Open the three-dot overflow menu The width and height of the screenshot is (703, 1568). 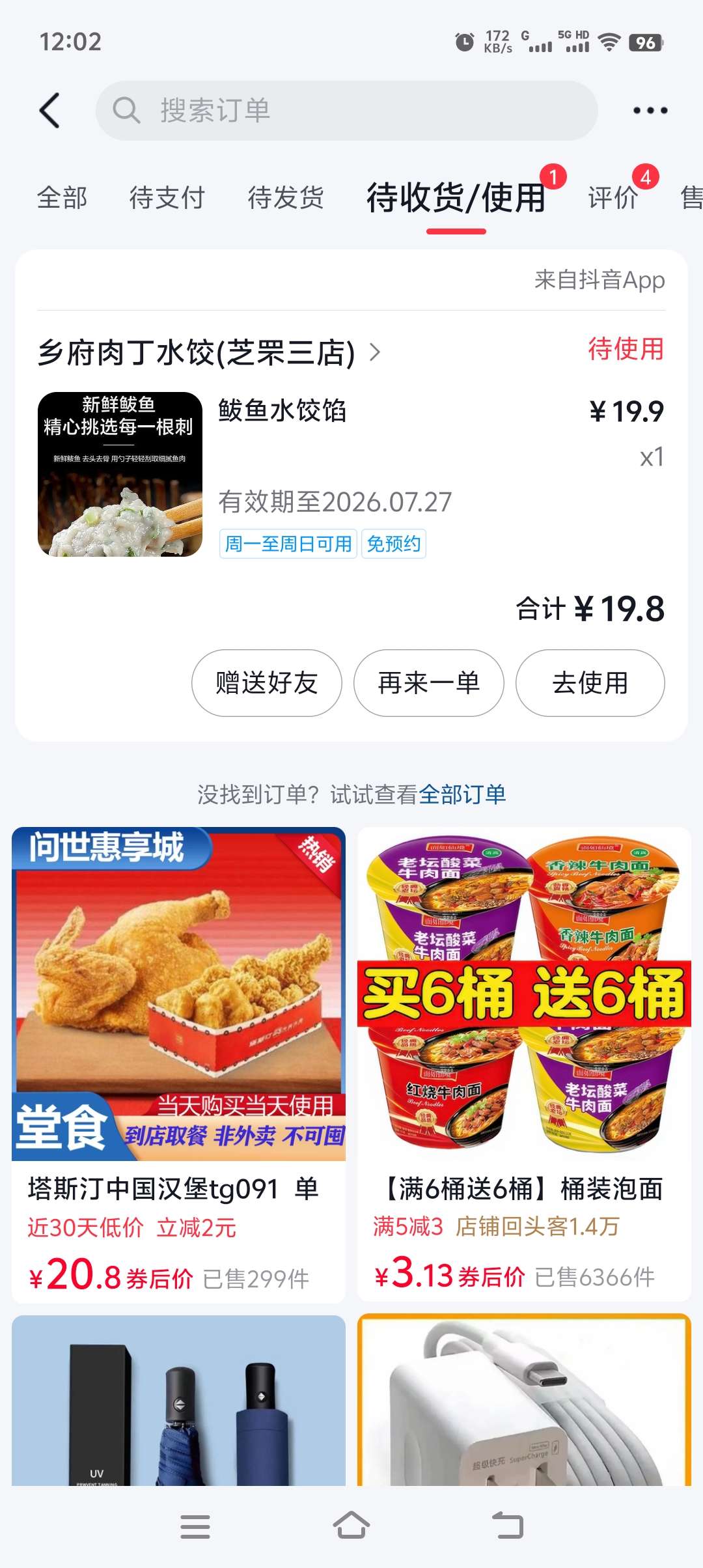[x=650, y=111]
